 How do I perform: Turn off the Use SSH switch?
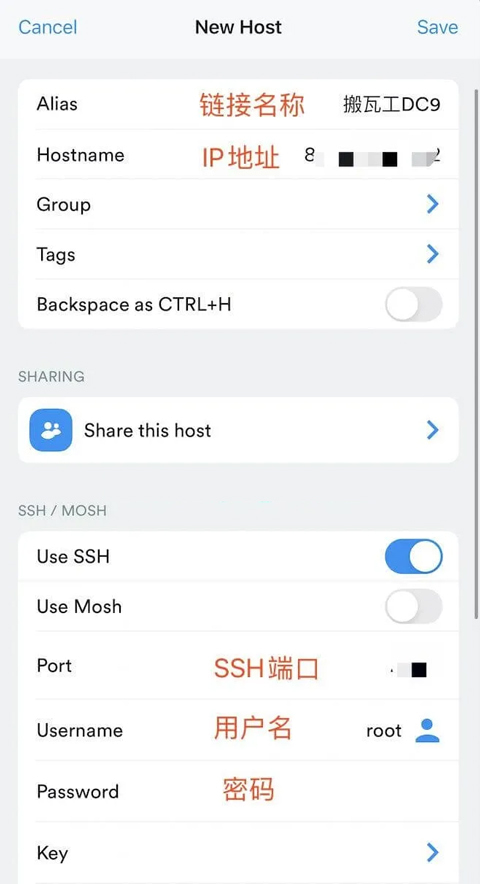click(413, 556)
